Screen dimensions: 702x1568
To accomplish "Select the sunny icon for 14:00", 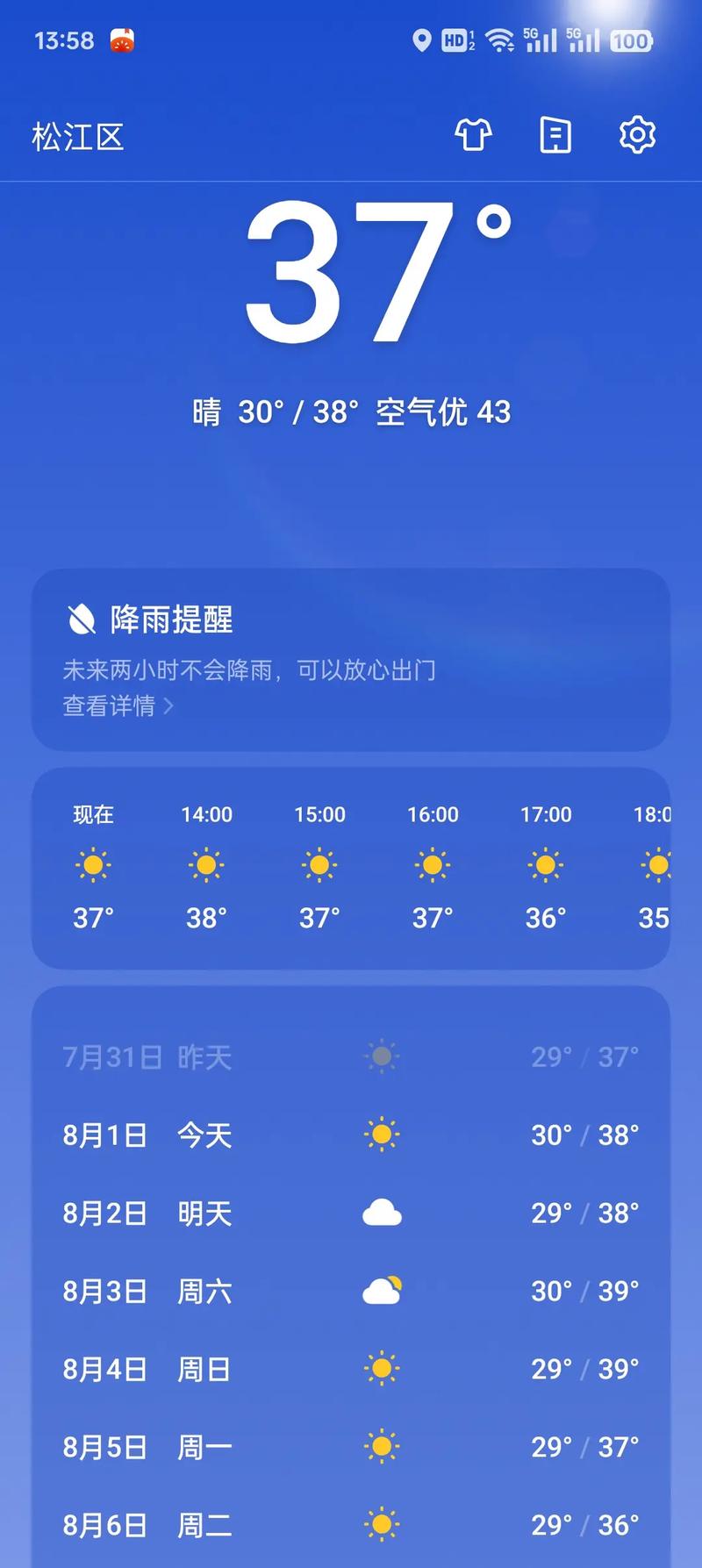I will 206,865.
